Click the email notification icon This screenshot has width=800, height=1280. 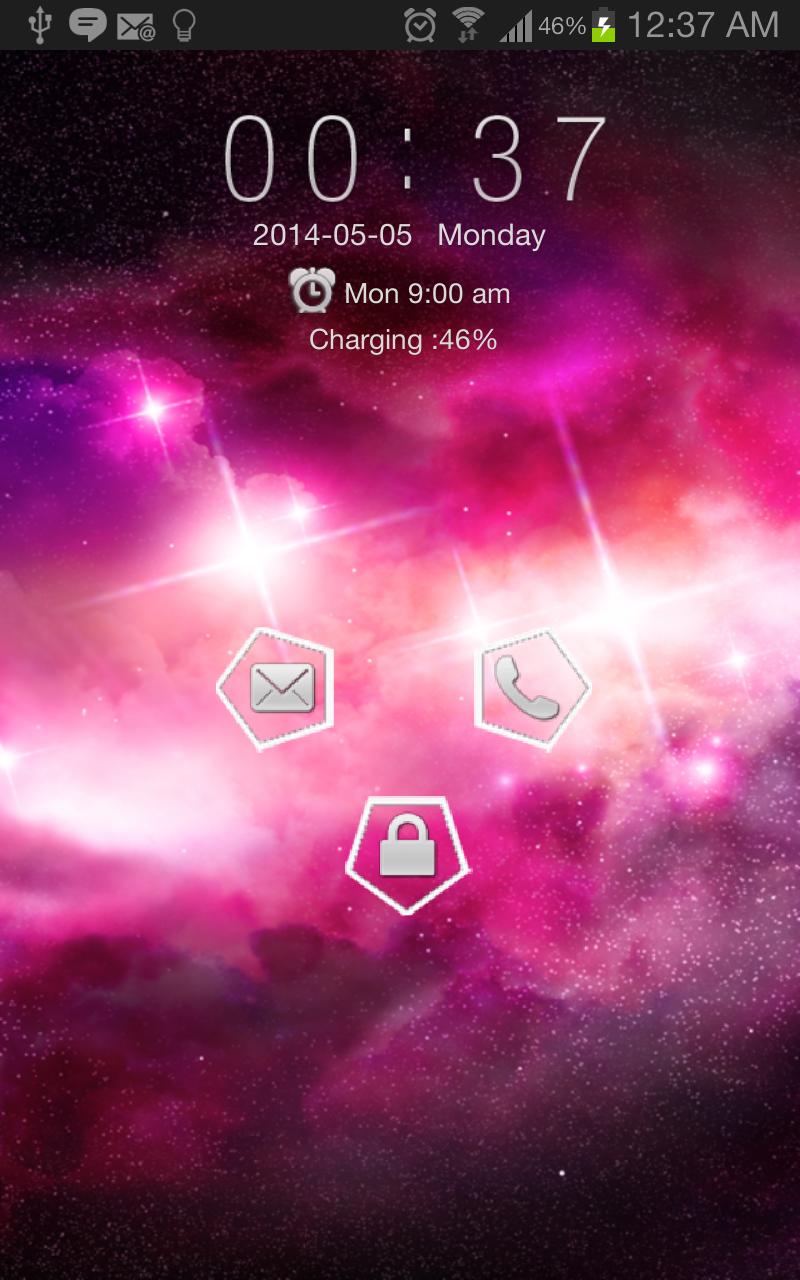pyautogui.click(x=136, y=24)
